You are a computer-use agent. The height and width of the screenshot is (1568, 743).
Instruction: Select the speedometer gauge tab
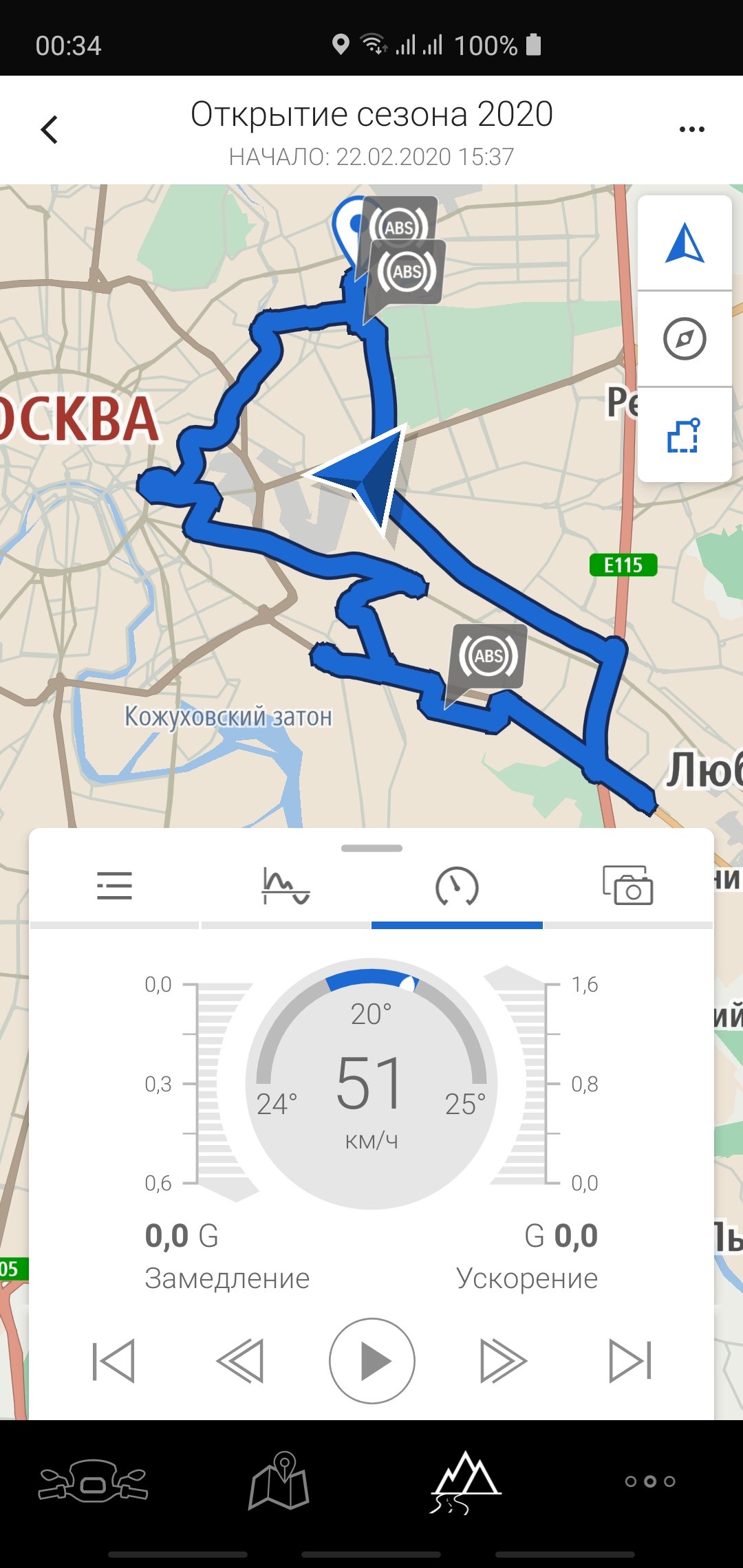pyautogui.click(x=457, y=886)
